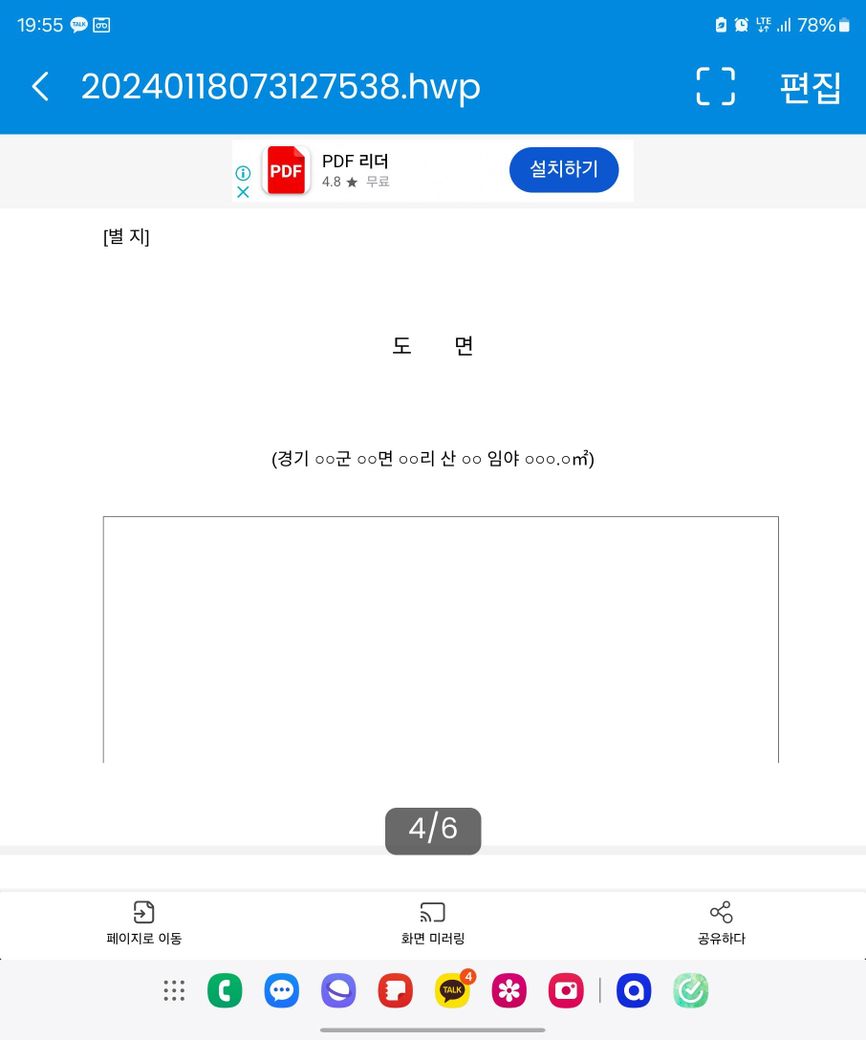The height and width of the screenshot is (1040, 866).
Task: Go back from the document viewer
Action: click(x=40, y=87)
